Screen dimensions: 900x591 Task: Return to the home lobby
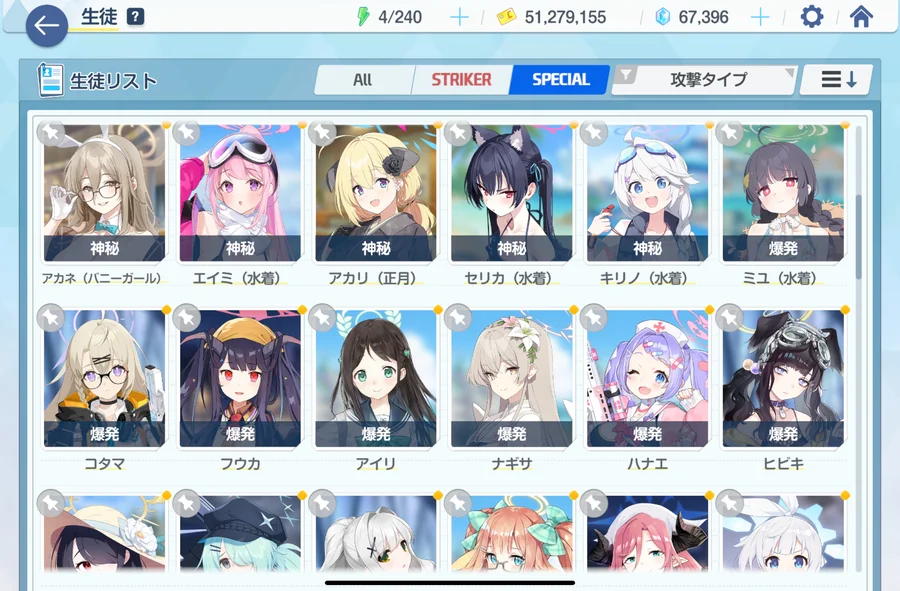(x=861, y=17)
